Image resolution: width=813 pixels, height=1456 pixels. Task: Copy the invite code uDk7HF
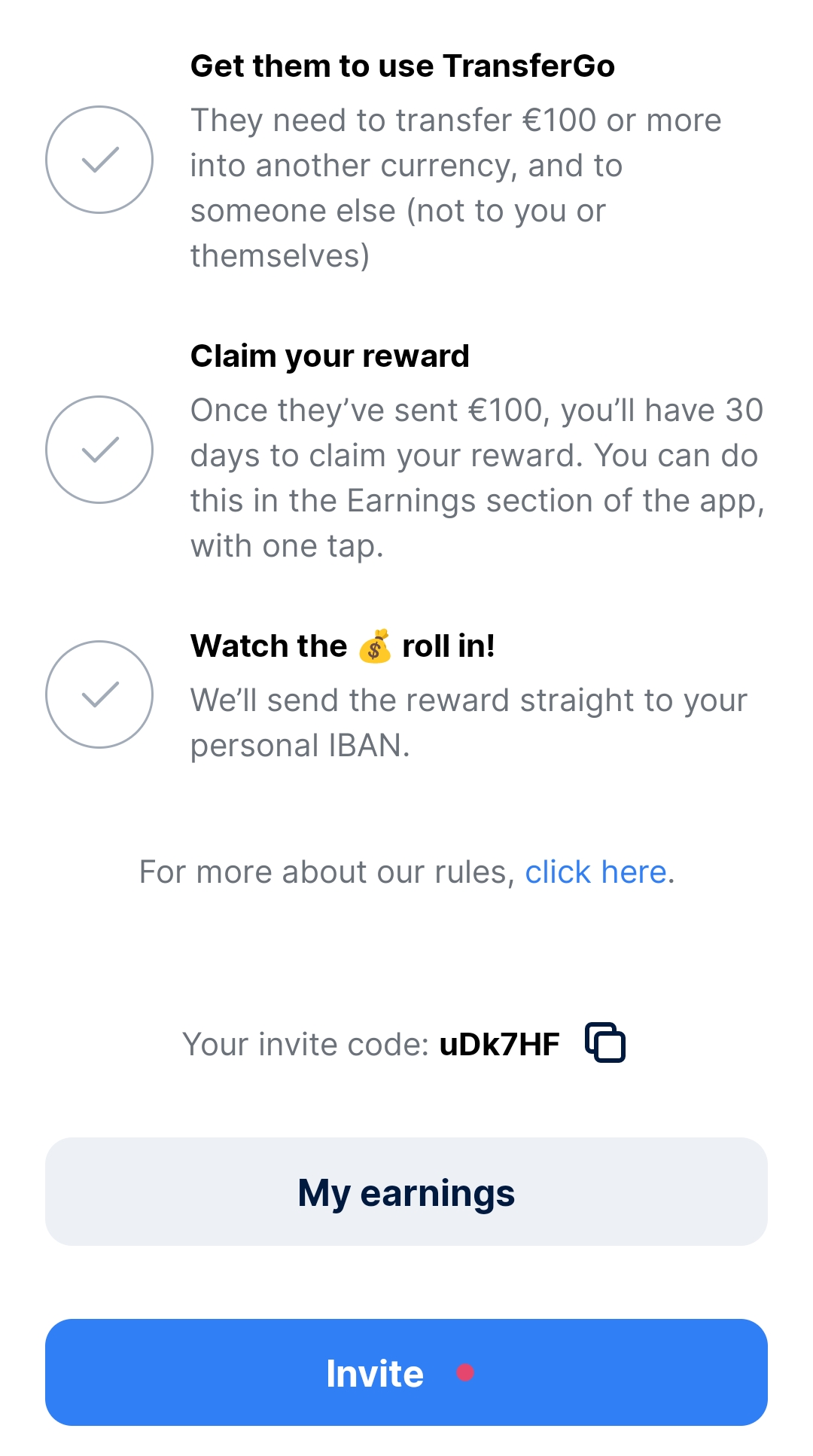(x=605, y=1043)
